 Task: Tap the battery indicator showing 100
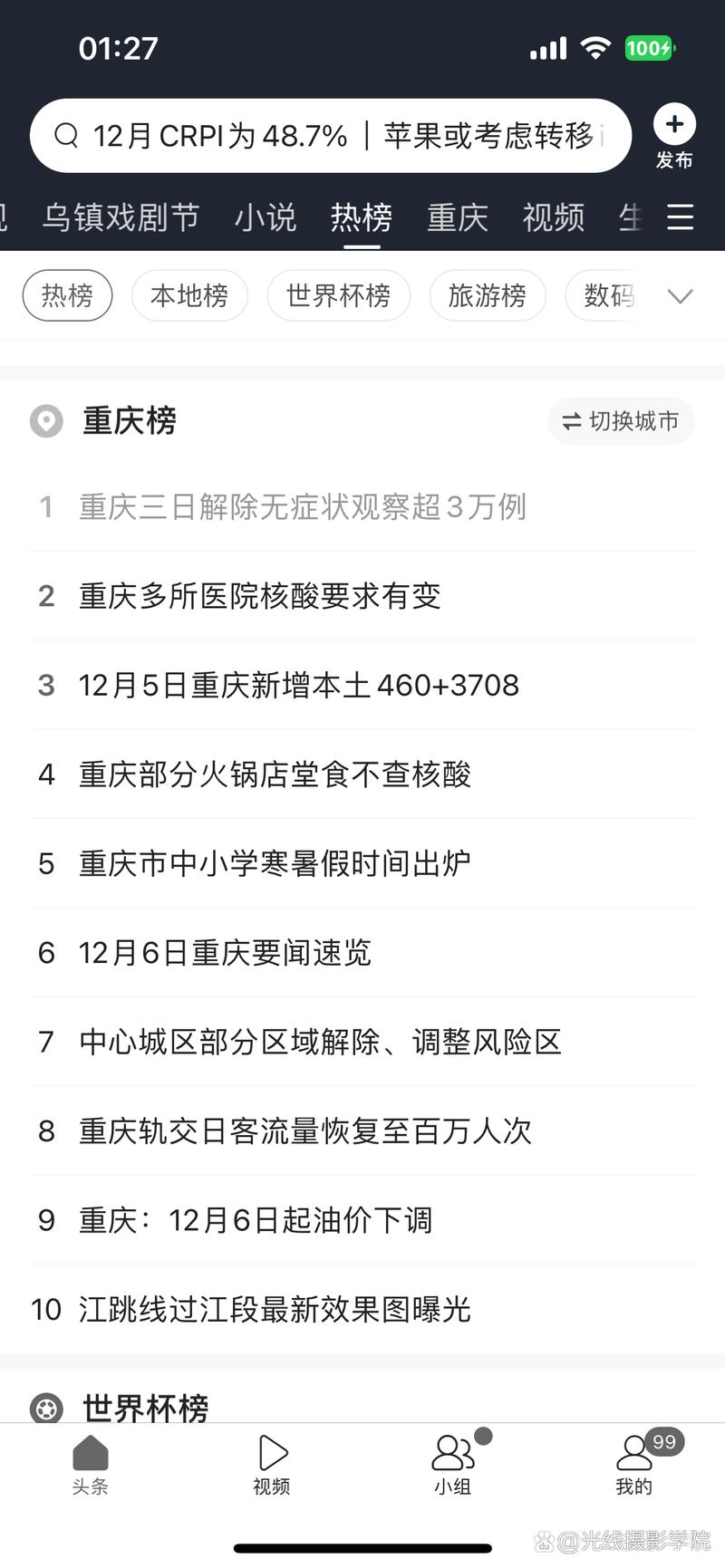(x=649, y=48)
